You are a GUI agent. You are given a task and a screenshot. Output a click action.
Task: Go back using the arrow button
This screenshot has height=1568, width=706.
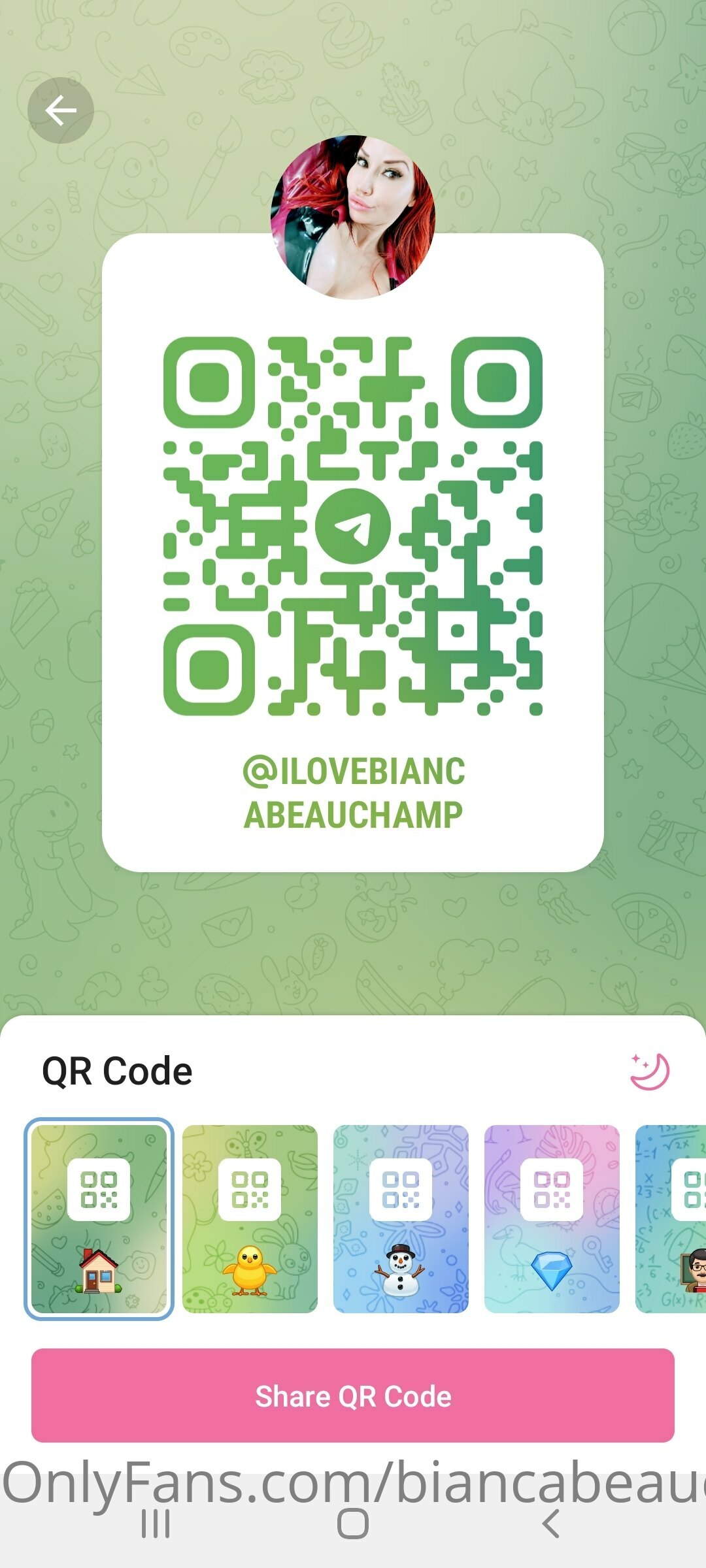tap(60, 110)
